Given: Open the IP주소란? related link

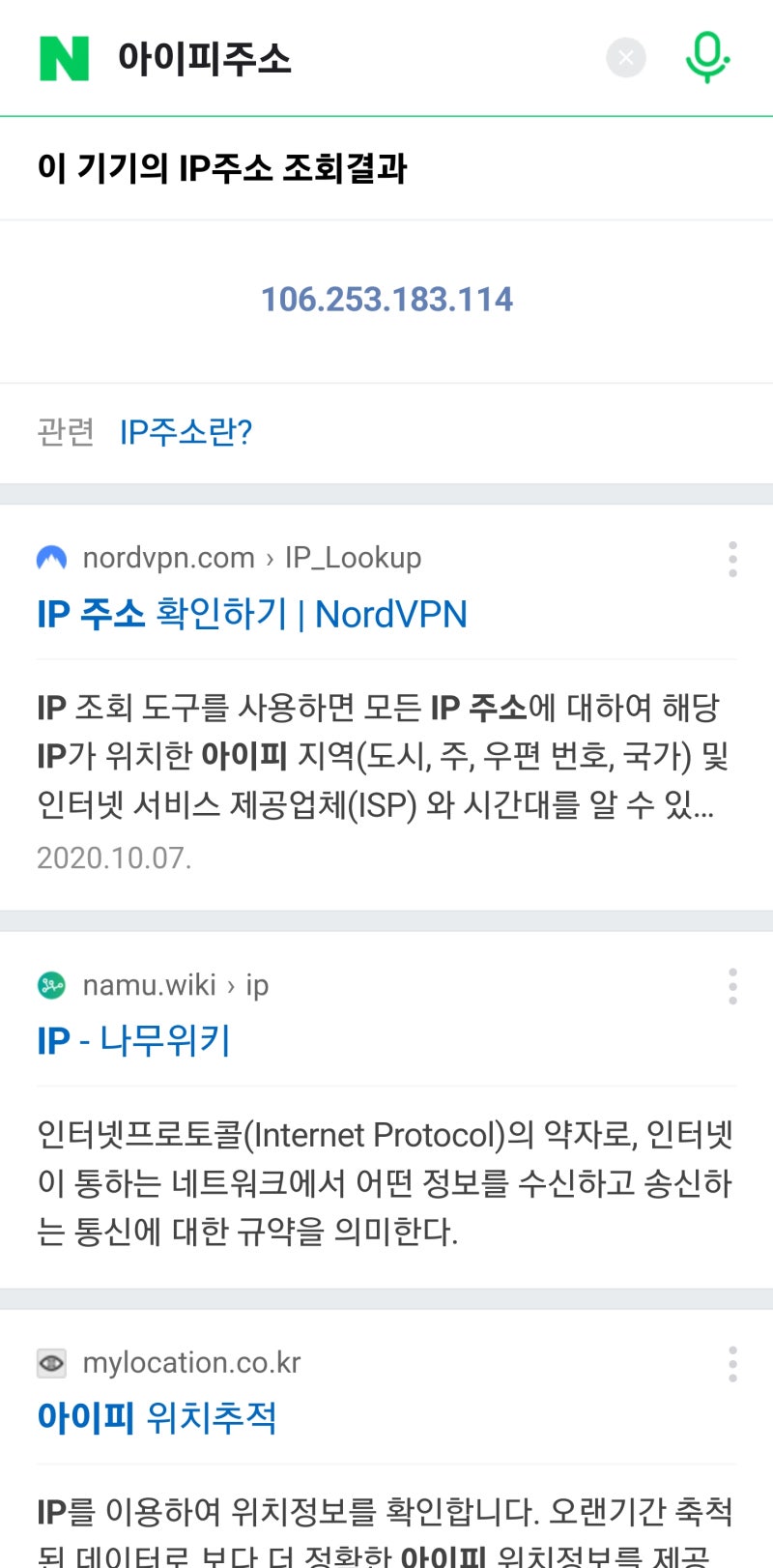Looking at the screenshot, I should click(x=186, y=432).
